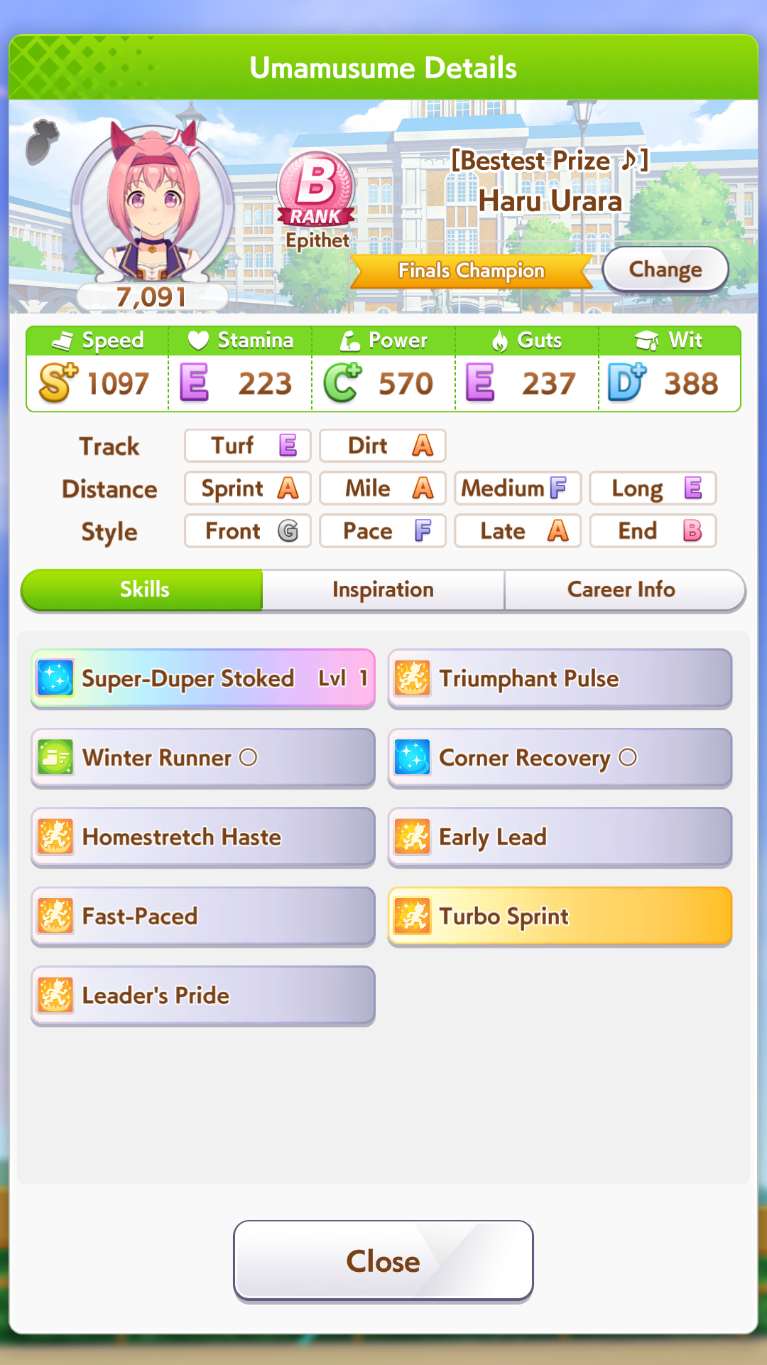Viewport: 767px width, 1365px height.
Task: Change the Finals Champion epithet
Action: point(665,269)
